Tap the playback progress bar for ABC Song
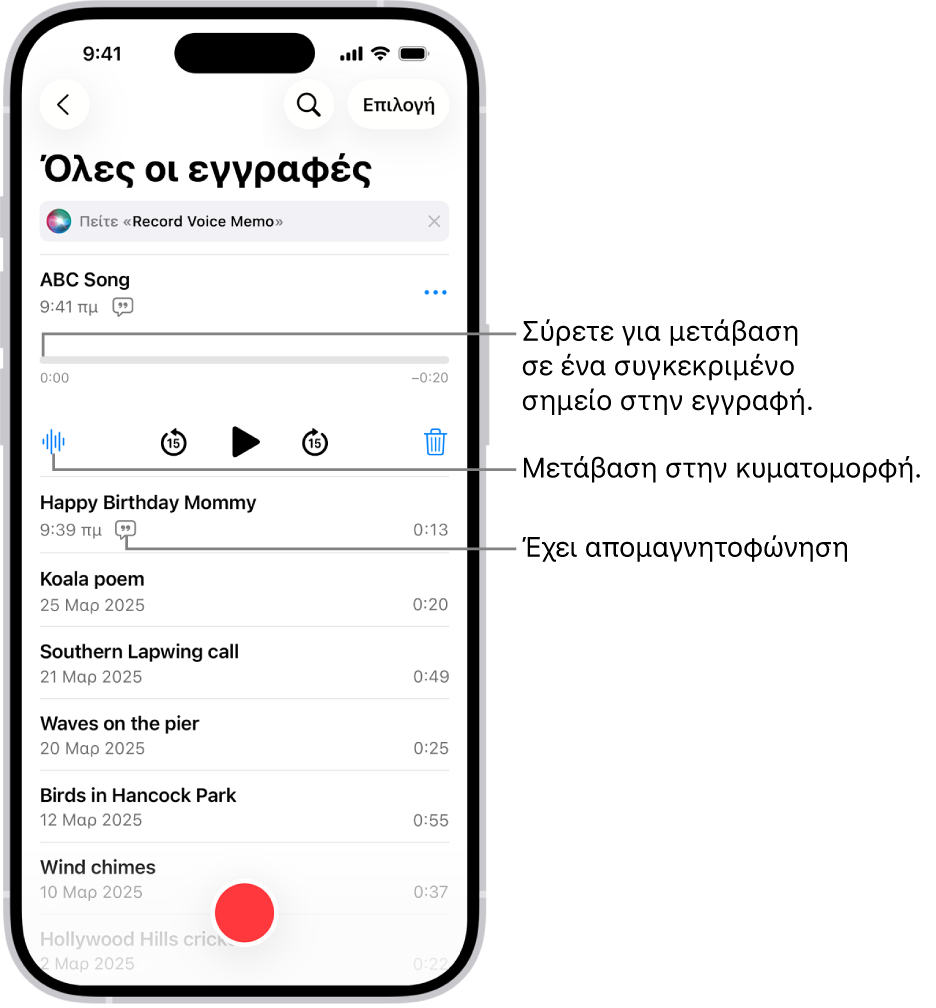 [244, 360]
